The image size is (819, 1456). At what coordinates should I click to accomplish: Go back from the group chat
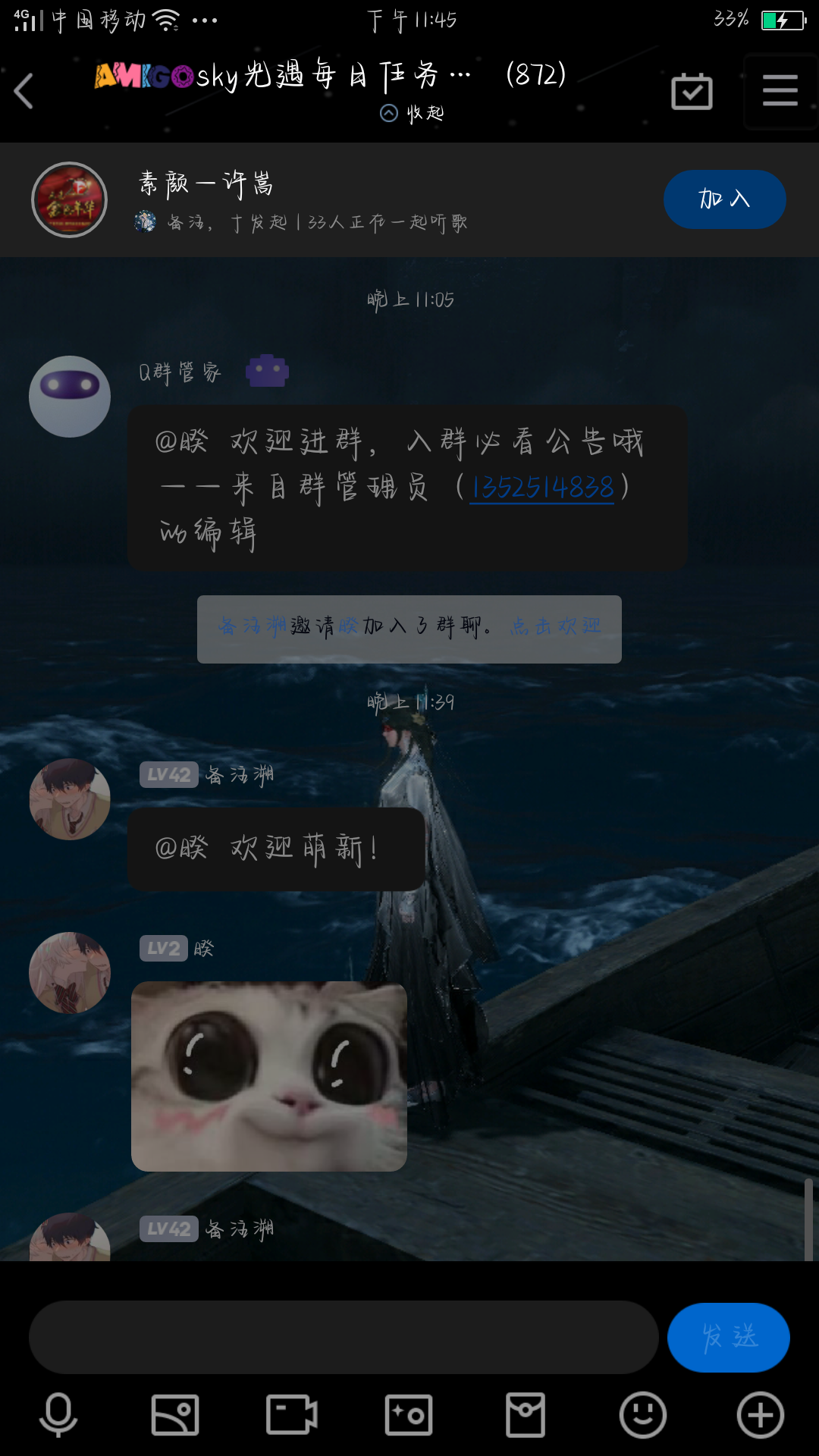24,91
